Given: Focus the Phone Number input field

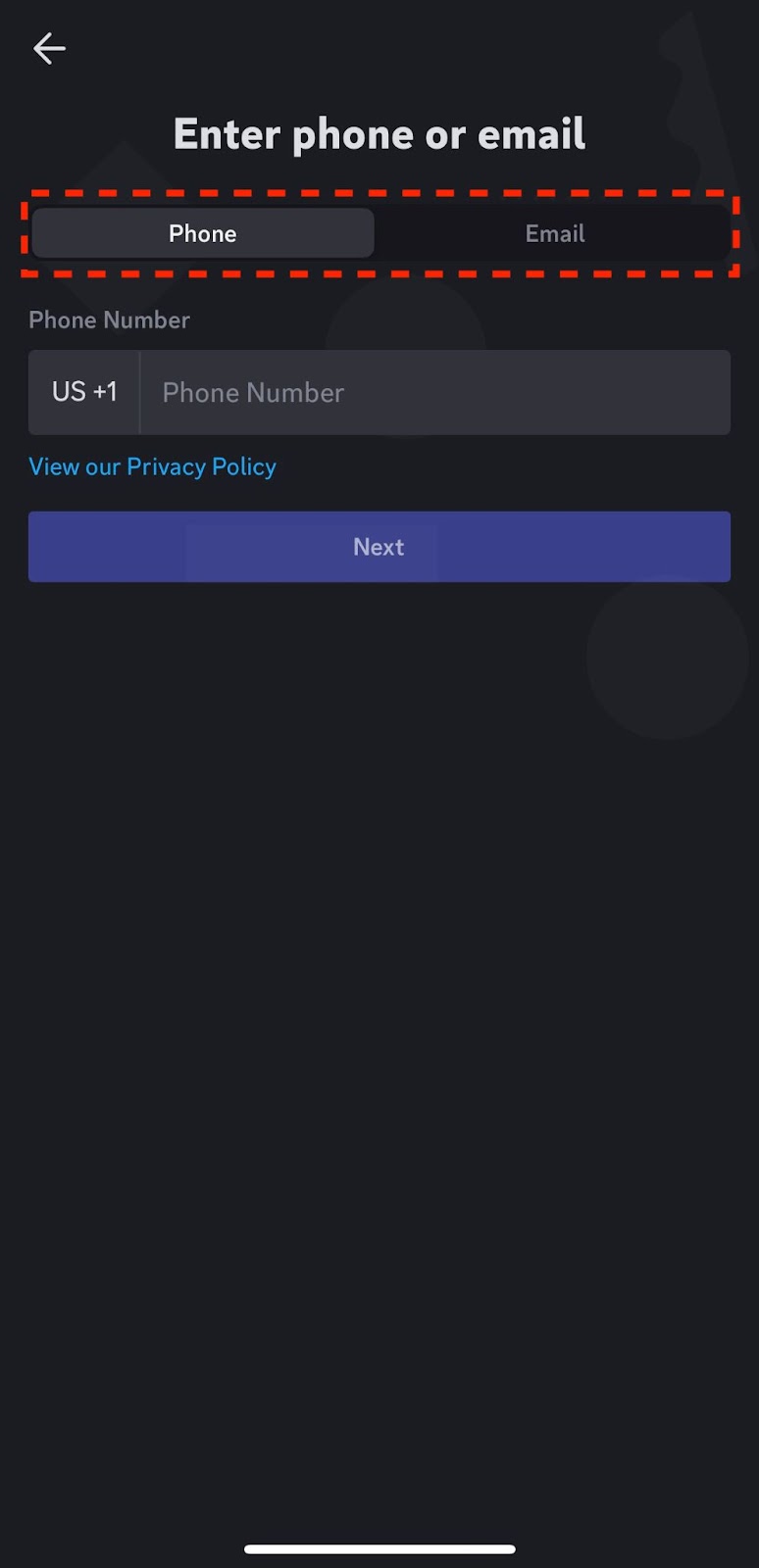Looking at the screenshot, I should [x=435, y=392].
